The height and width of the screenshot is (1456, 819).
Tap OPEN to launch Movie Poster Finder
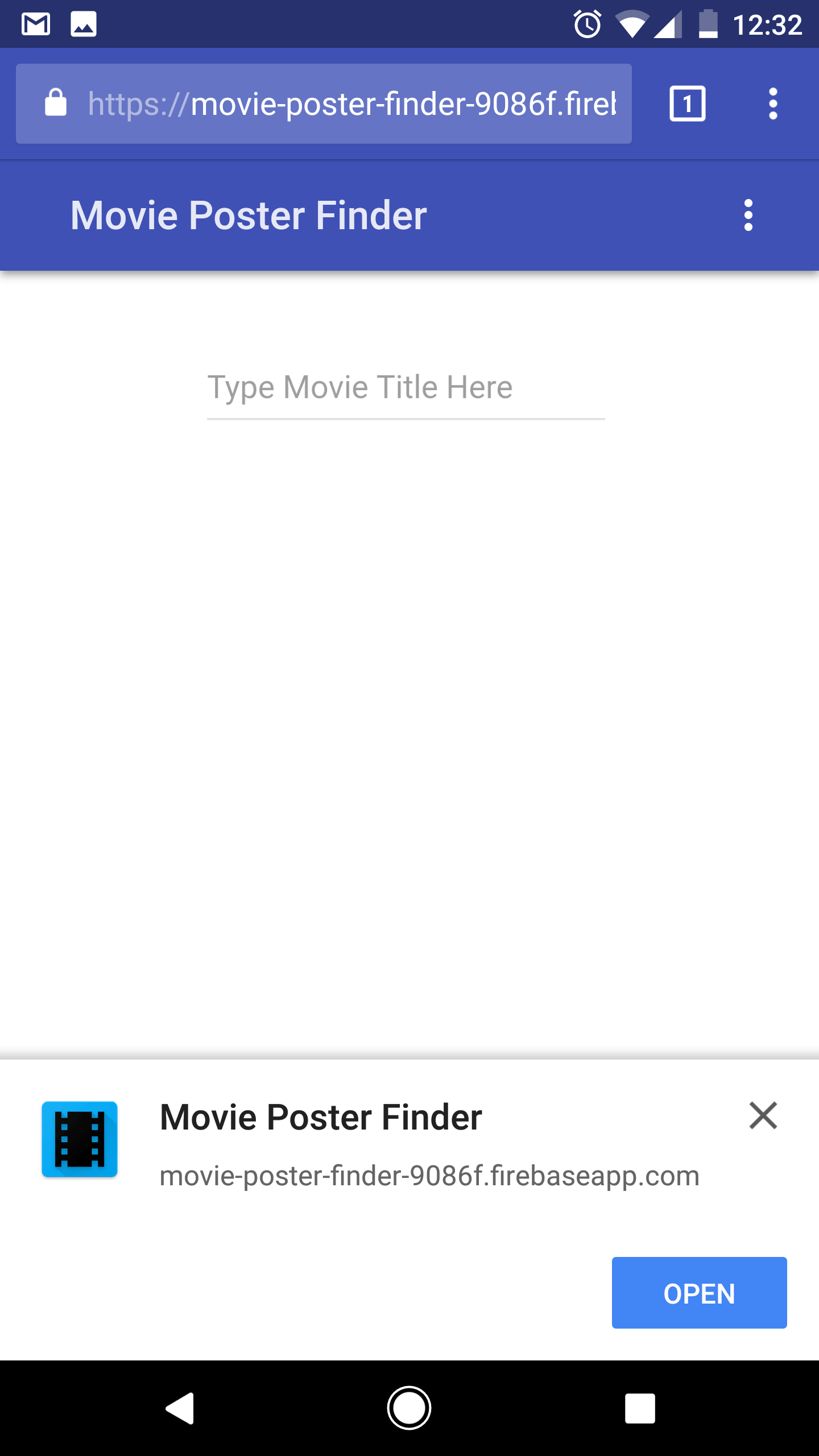coord(699,1292)
